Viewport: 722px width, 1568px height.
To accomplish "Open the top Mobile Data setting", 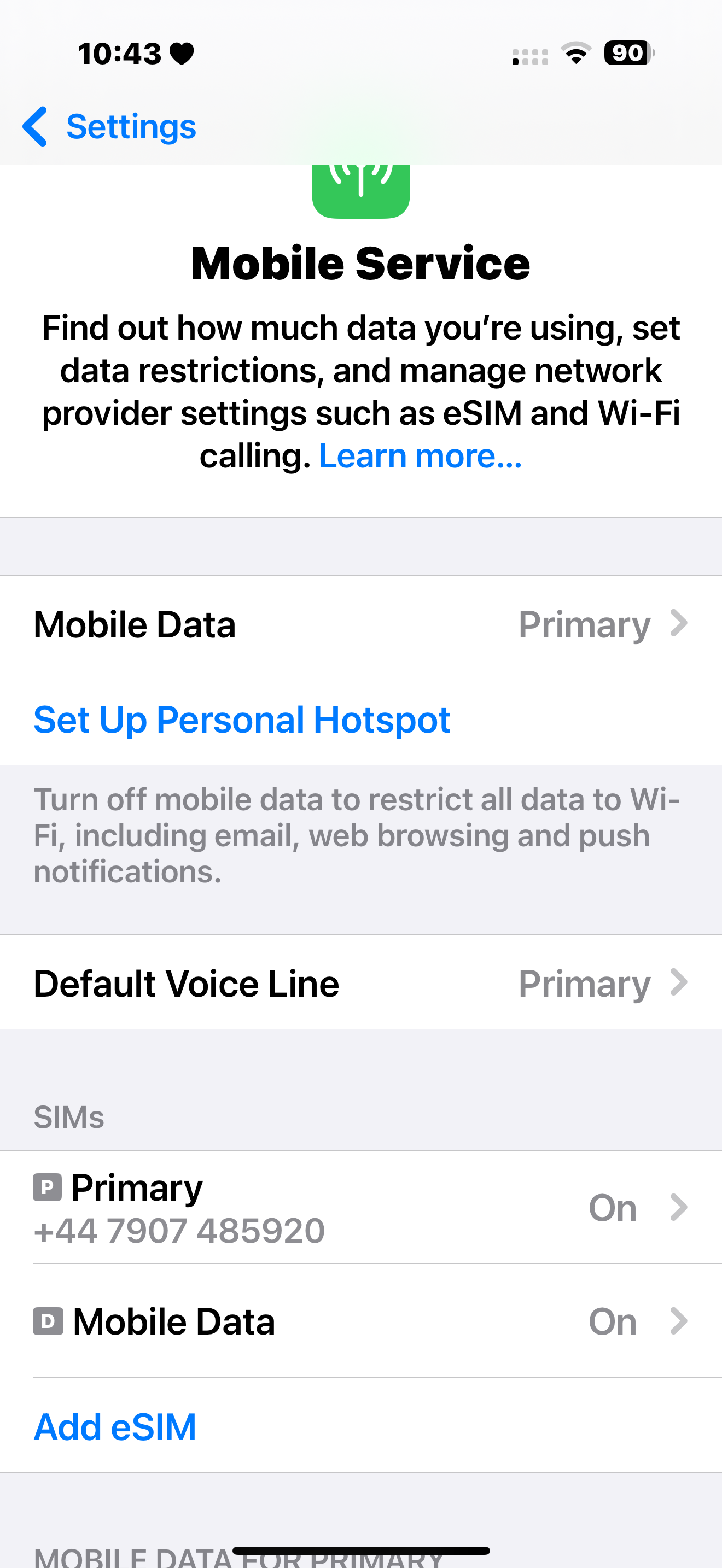I will point(361,623).
